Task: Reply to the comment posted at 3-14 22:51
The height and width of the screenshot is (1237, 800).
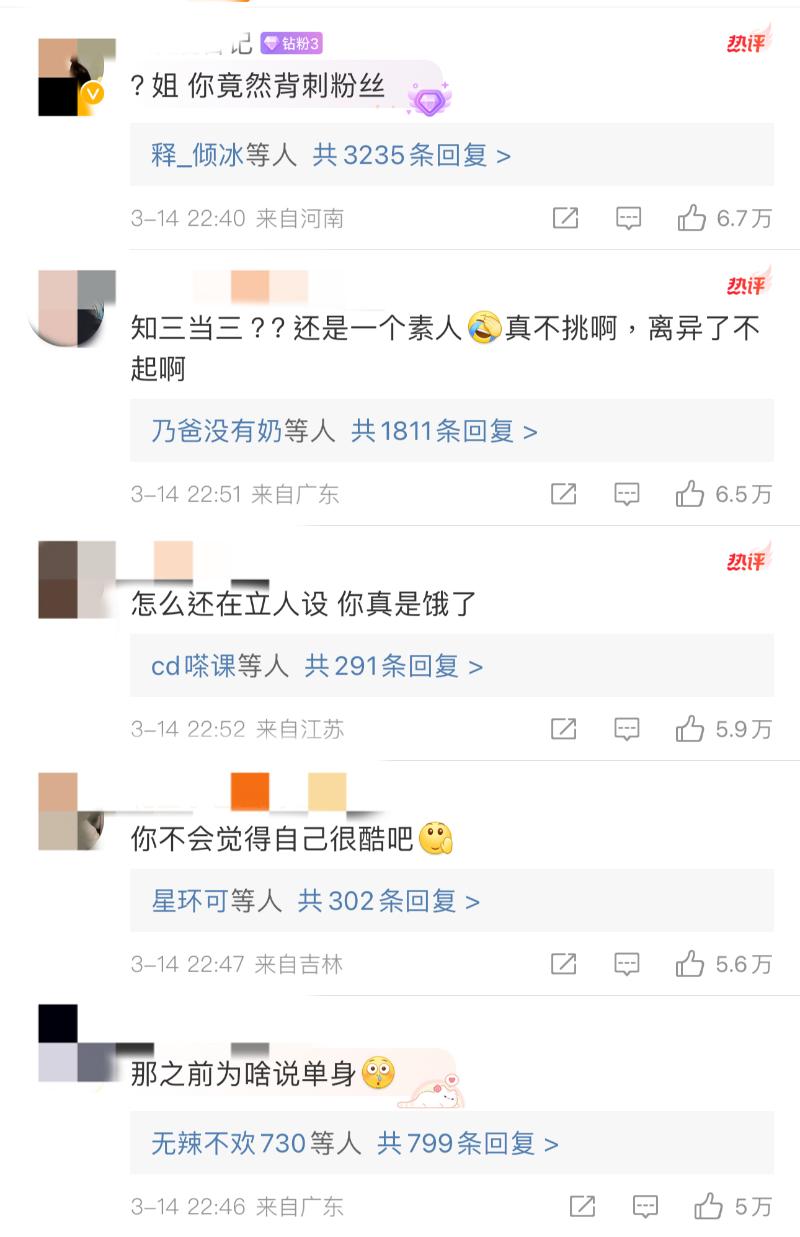Action: click(627, 493)
